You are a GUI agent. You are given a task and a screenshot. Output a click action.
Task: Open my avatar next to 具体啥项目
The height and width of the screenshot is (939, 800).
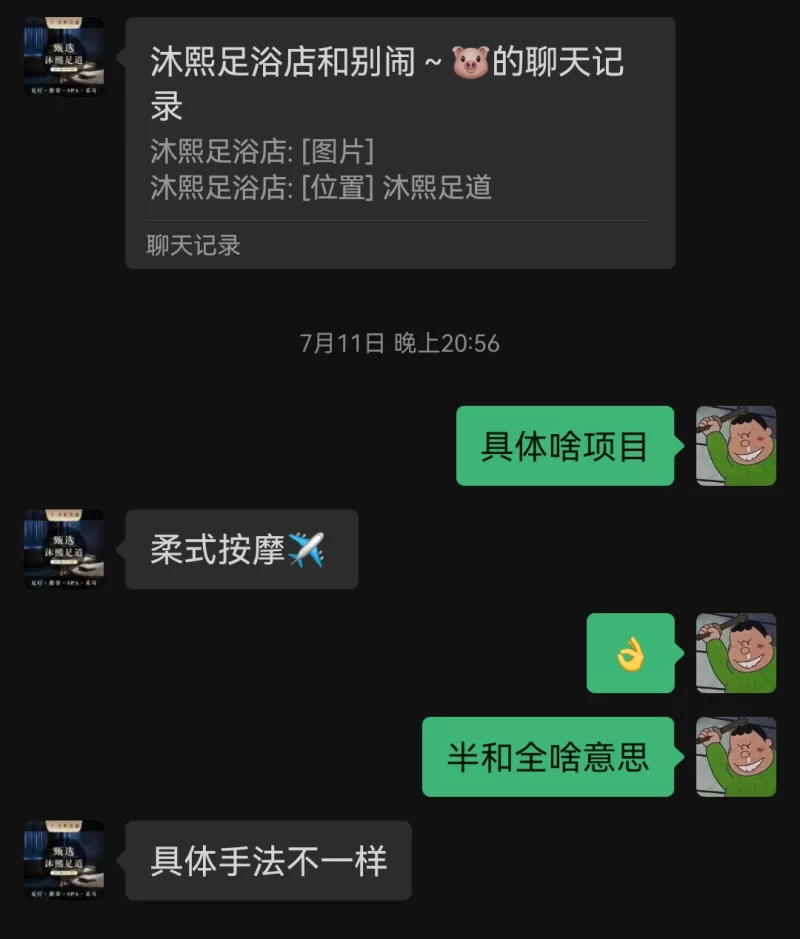tap(736, 446)
